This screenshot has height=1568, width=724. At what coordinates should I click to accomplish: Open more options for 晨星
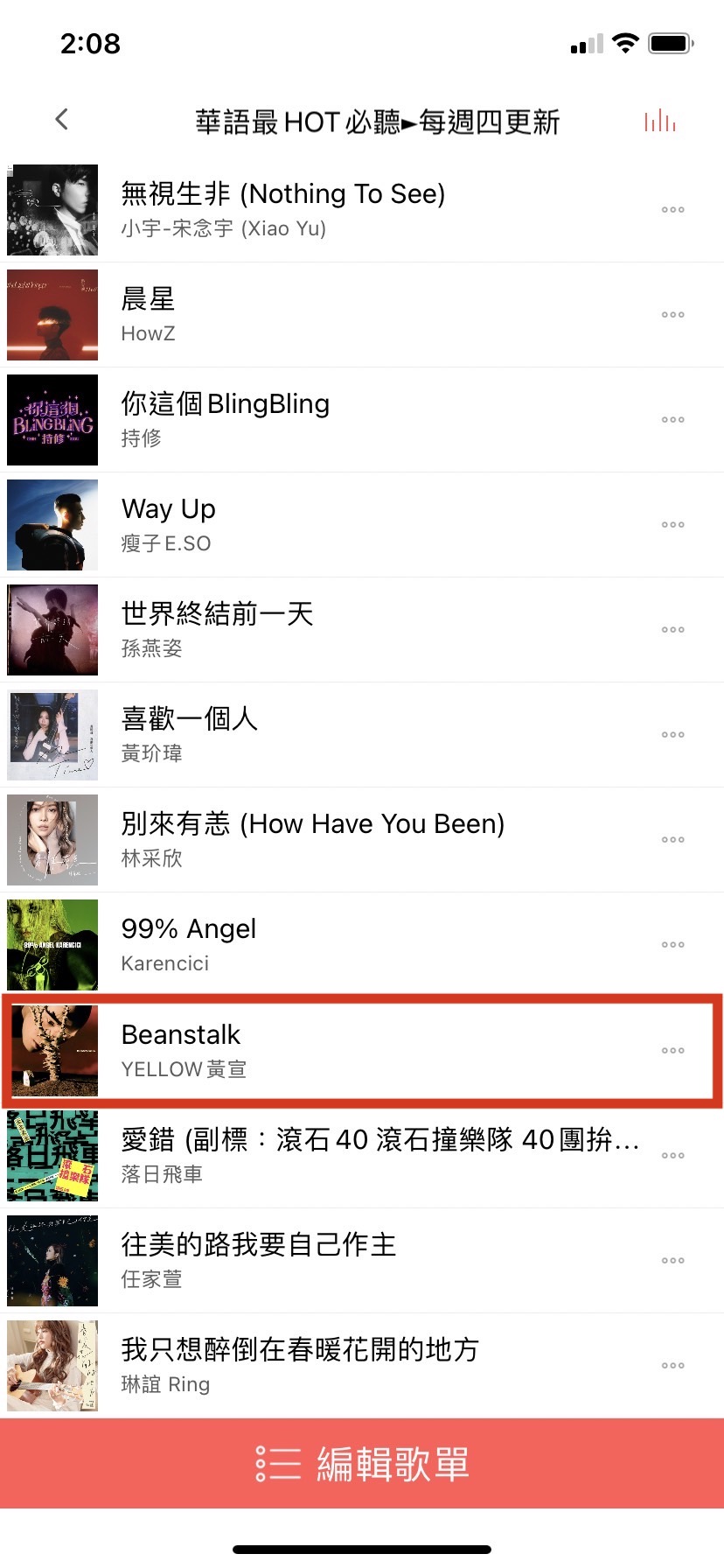click(x=672, y=315)
